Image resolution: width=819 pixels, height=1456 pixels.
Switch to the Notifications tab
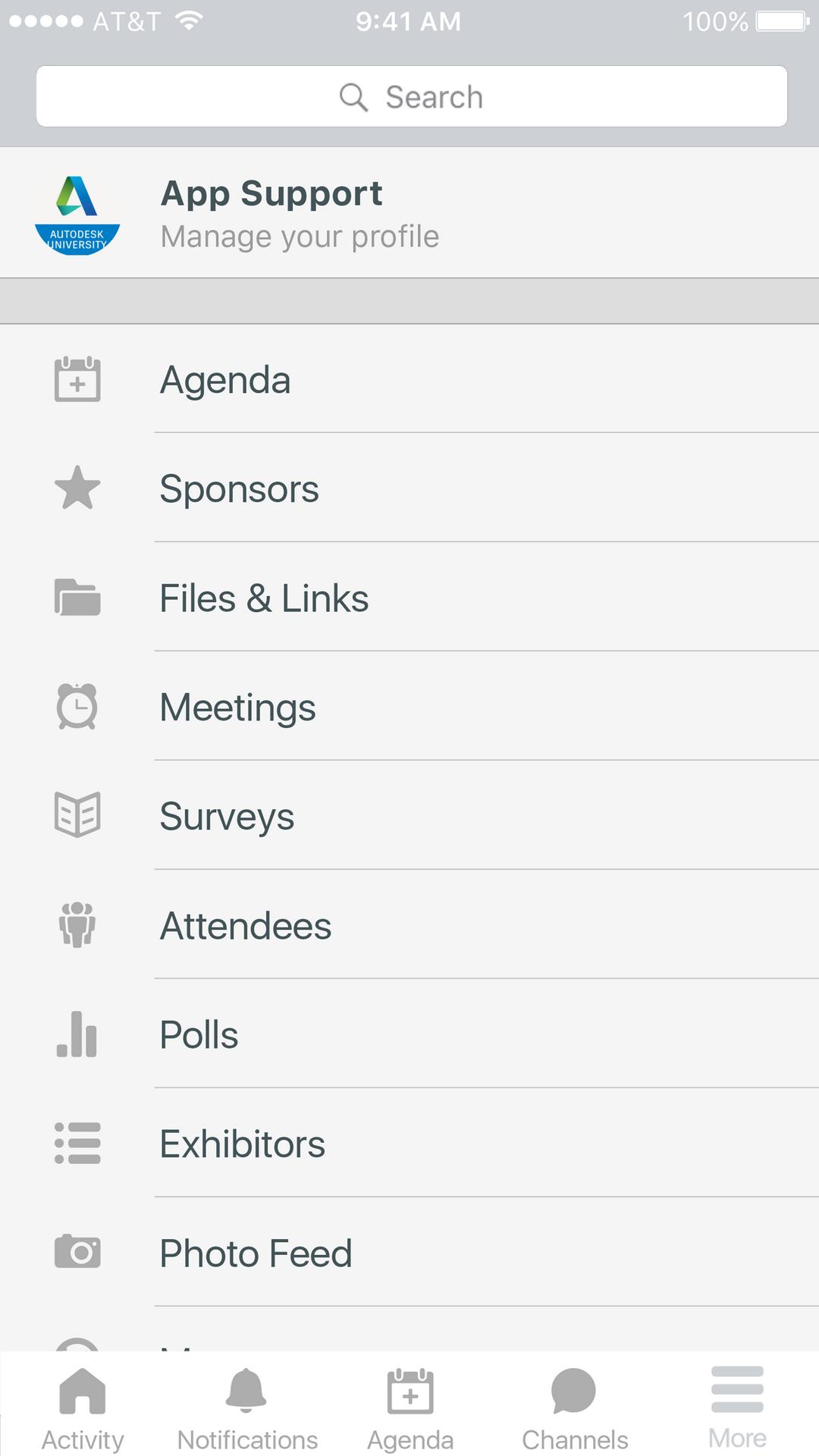pyautogui.click(x=246, y=1407)
